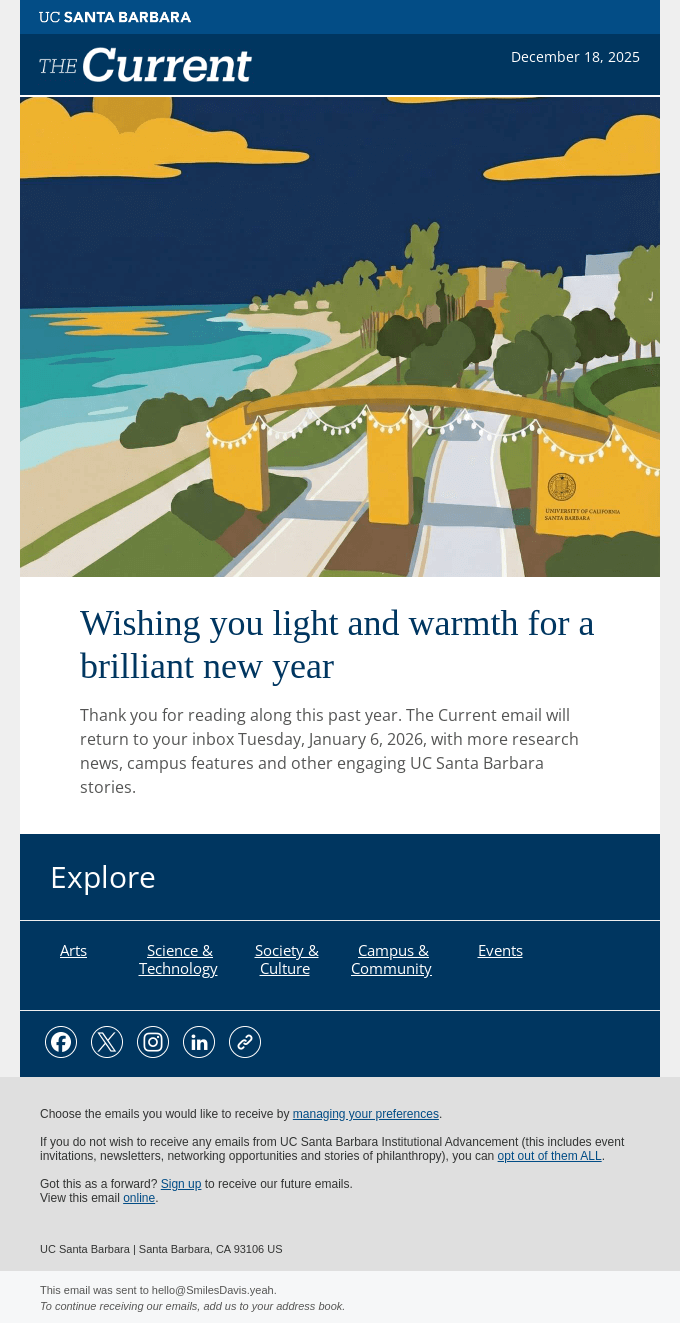This screenshot has width=680, height=1323.
Task: Go to the Events link
Action: point(500,951)
